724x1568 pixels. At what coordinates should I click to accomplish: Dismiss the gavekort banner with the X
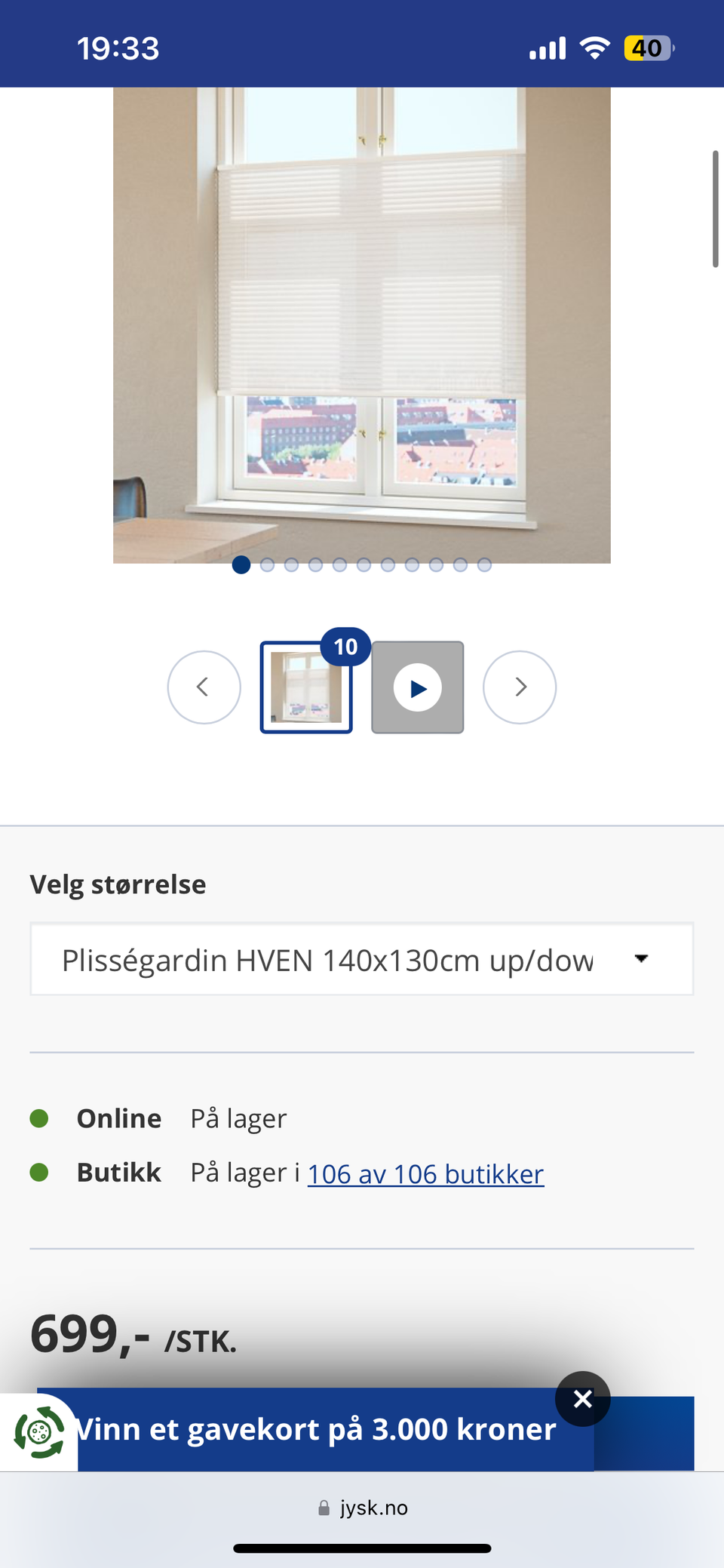coord(582,1398)
